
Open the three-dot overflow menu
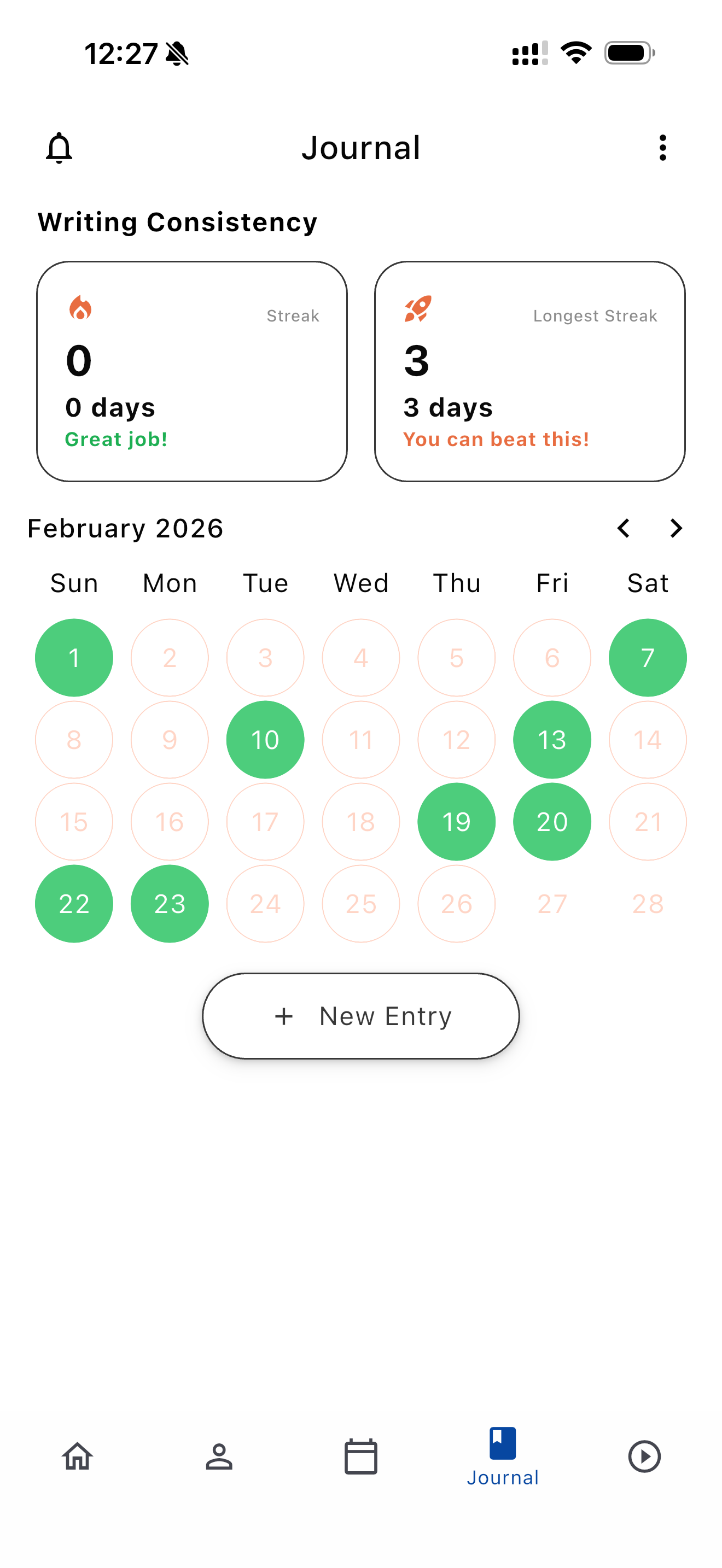click(662, 148)
